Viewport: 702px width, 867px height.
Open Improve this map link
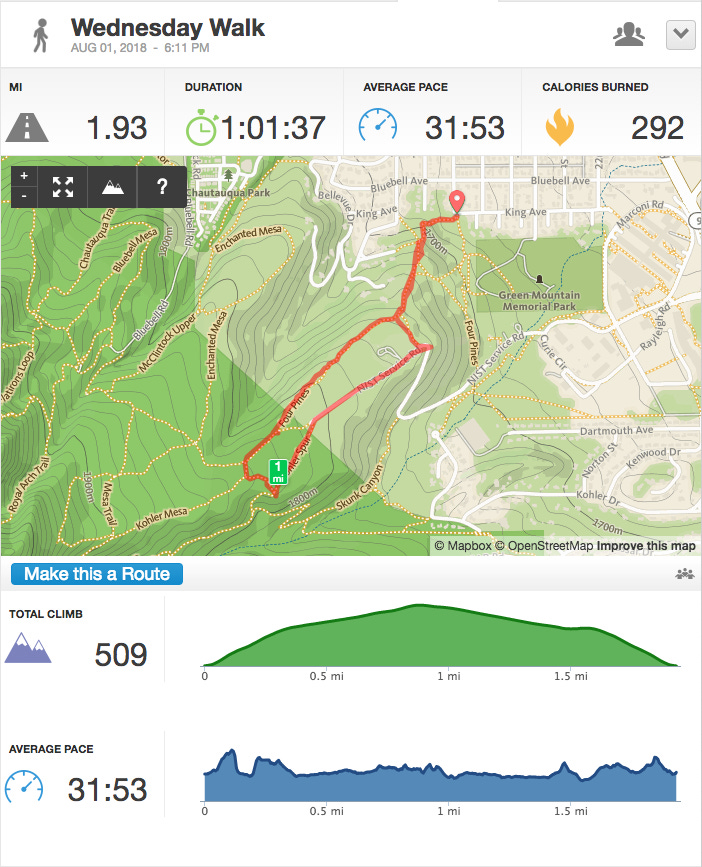pyautogui.click(x=646, y=546)
